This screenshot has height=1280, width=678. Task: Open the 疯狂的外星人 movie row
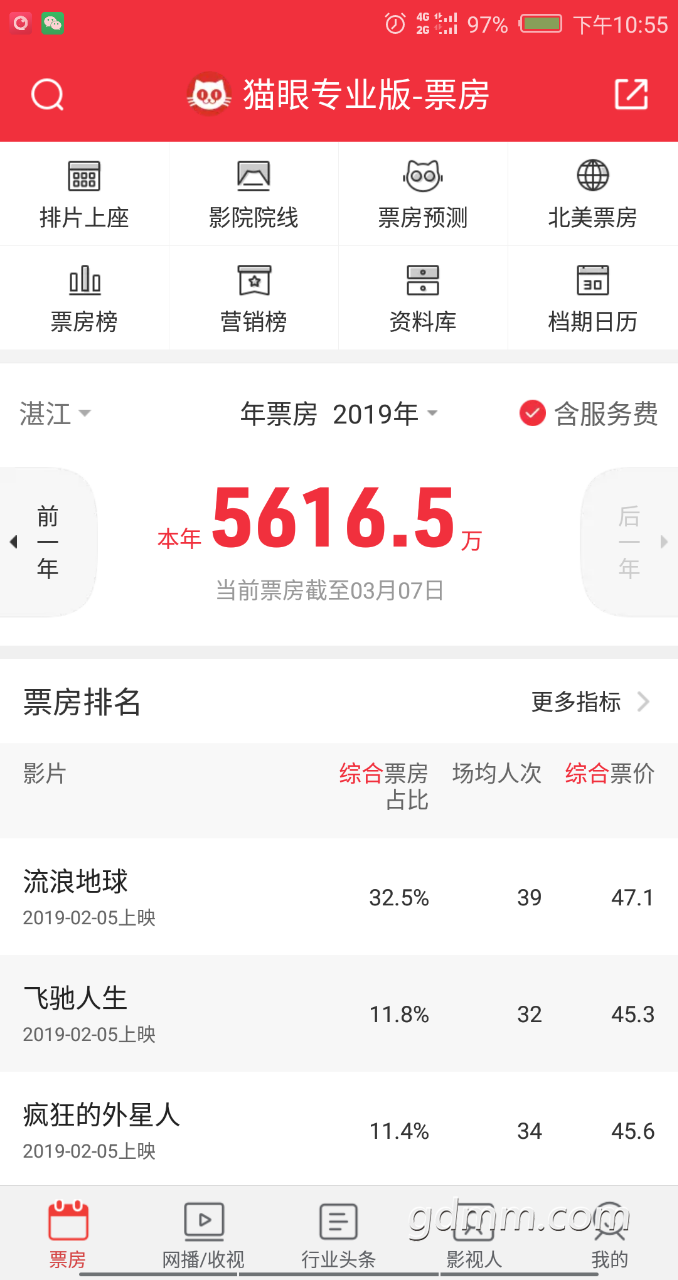coord(339,1130)
